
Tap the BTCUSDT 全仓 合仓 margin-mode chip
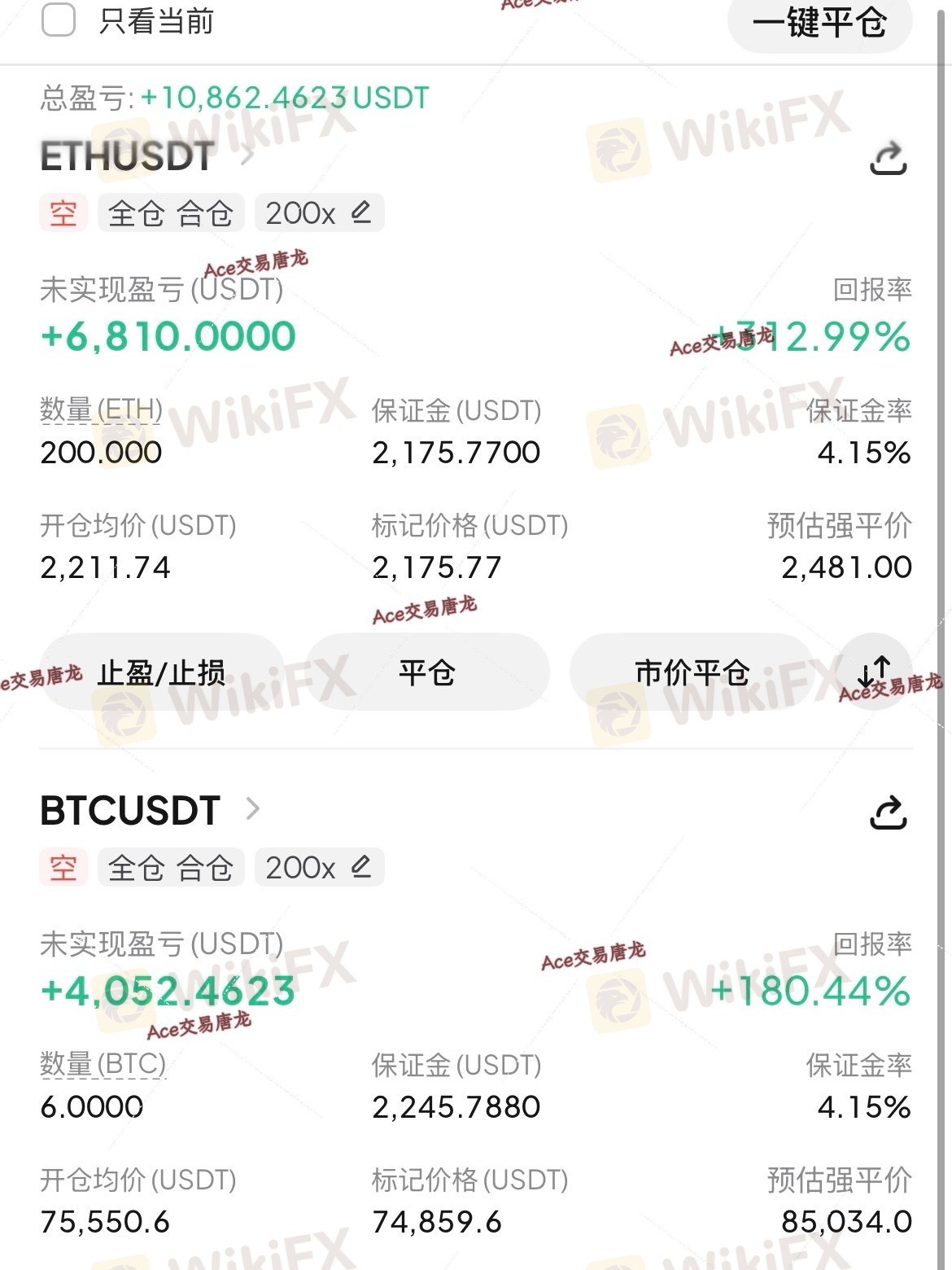point(171,867)
